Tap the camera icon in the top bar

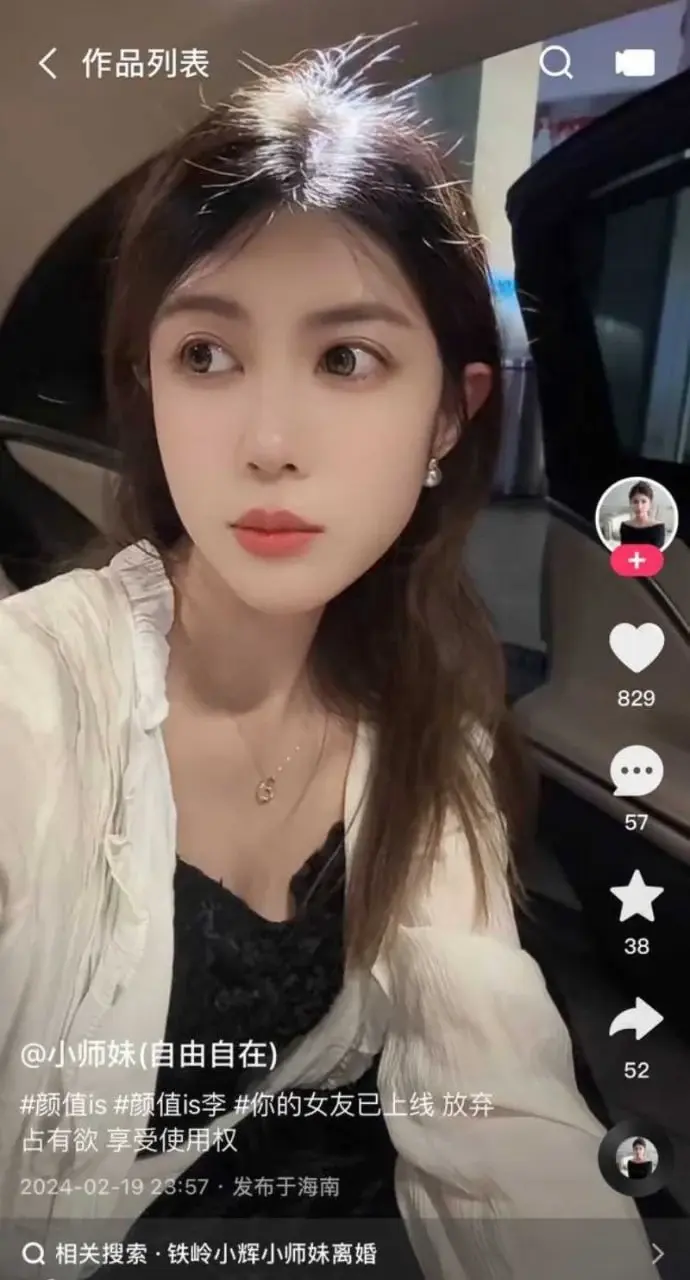pos(635,63)
